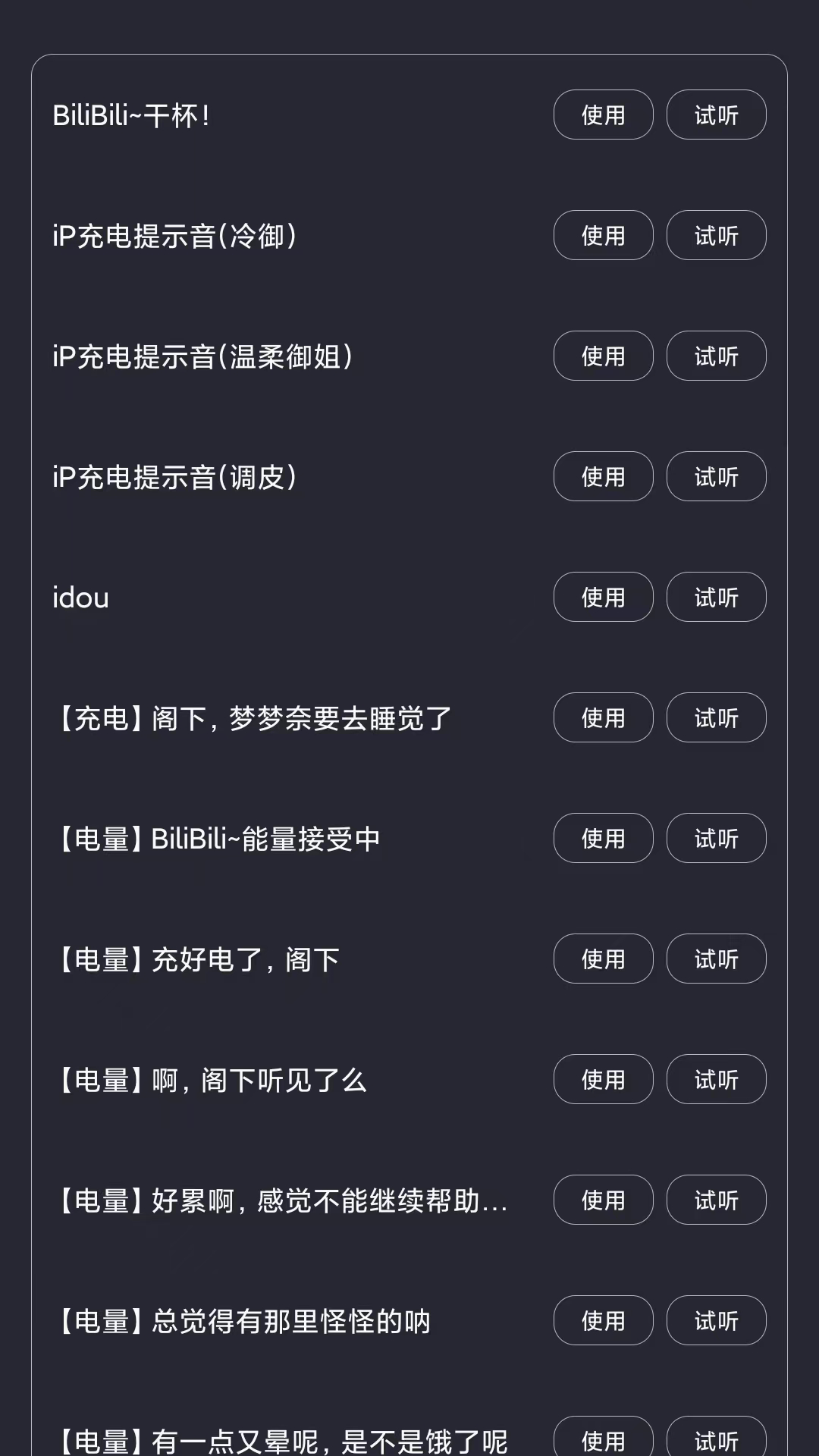
Task: Use the 【电量】好累啊 sound
Action: pos(603,1200)
